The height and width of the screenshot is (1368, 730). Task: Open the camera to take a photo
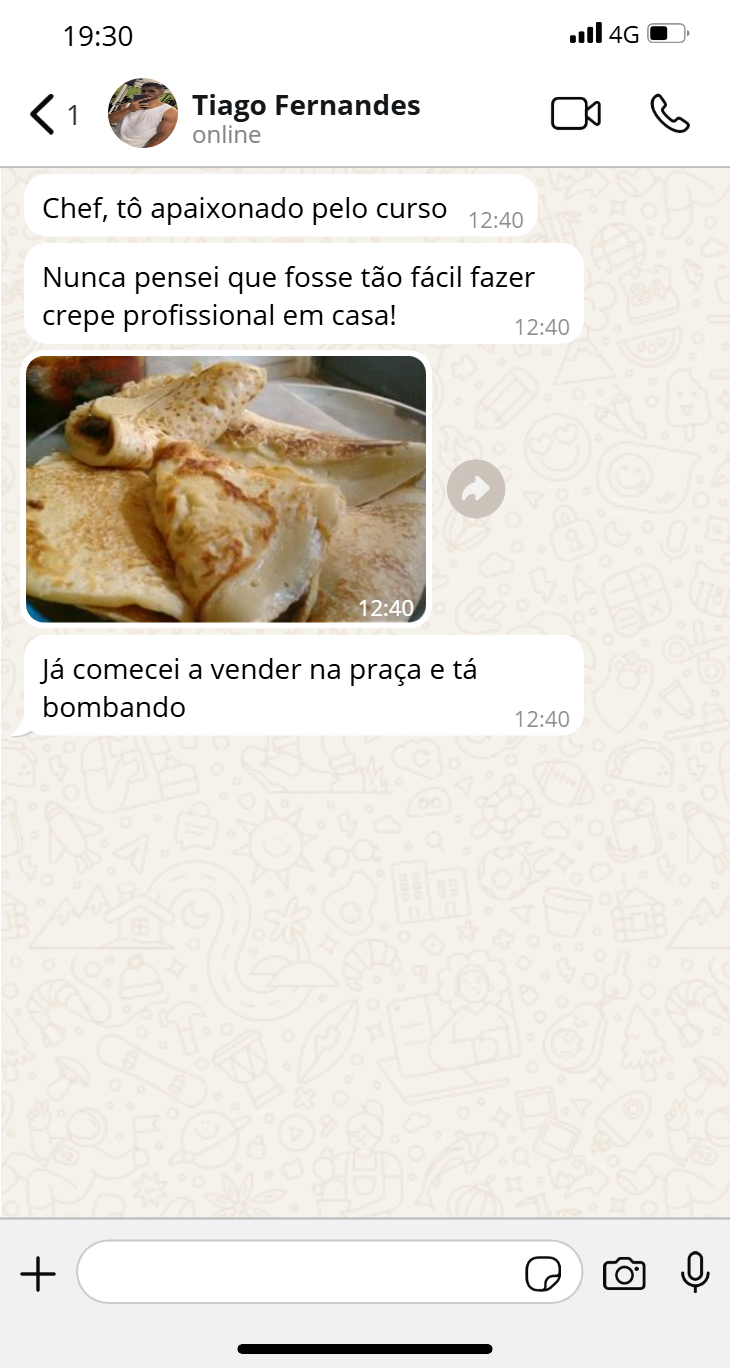tap(624, 1274)
